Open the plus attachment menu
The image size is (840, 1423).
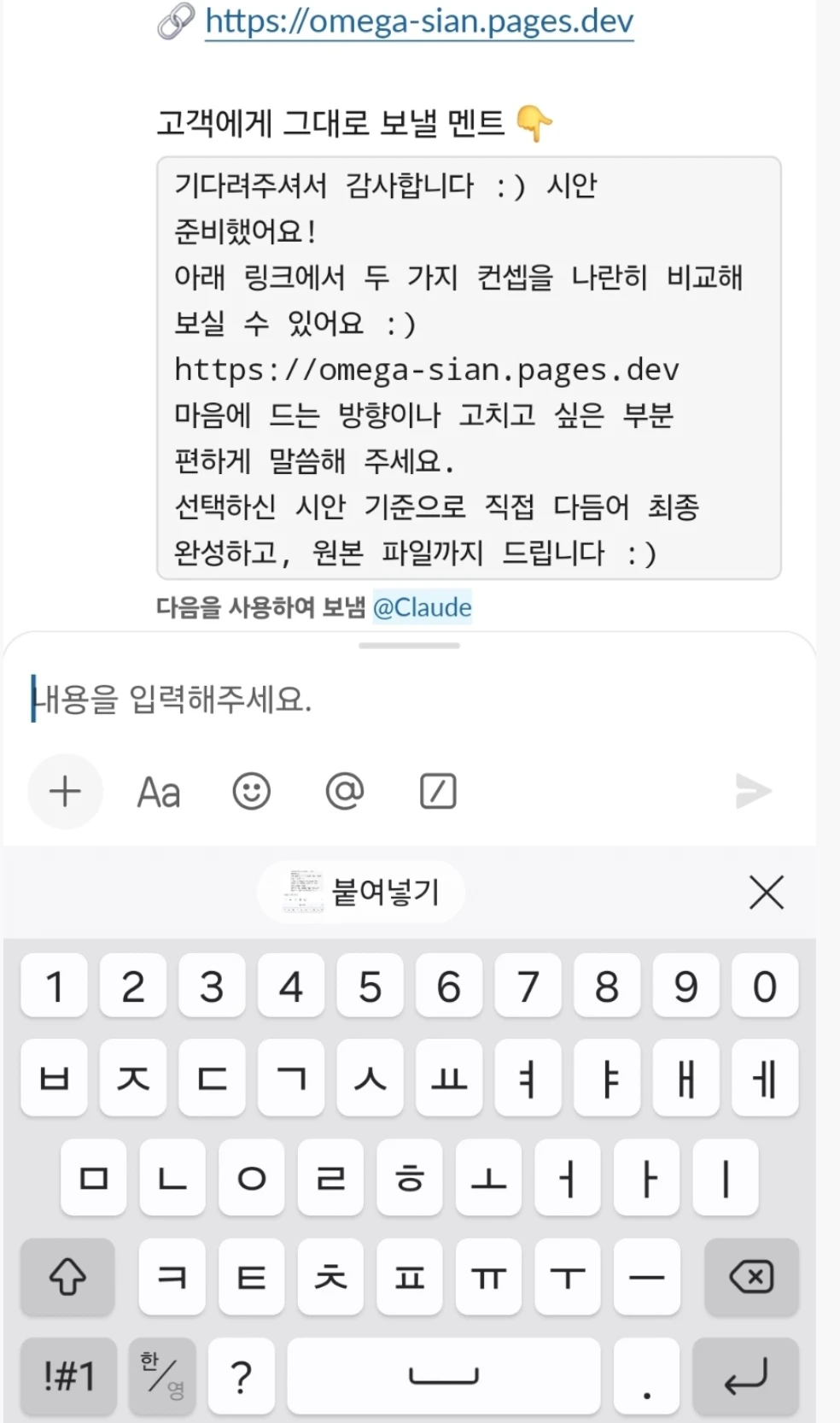click(66, 792)
